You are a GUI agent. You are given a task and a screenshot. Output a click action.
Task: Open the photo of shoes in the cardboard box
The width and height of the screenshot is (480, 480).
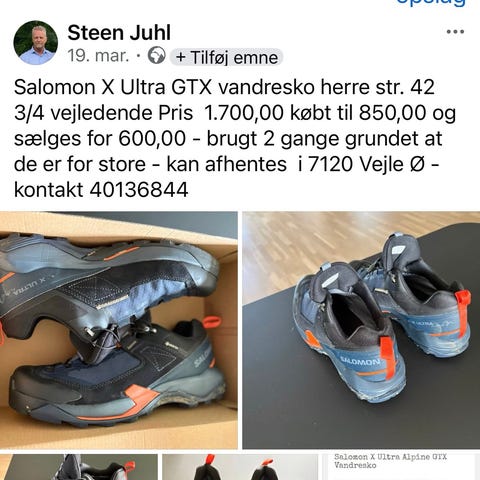pos(119,330)
